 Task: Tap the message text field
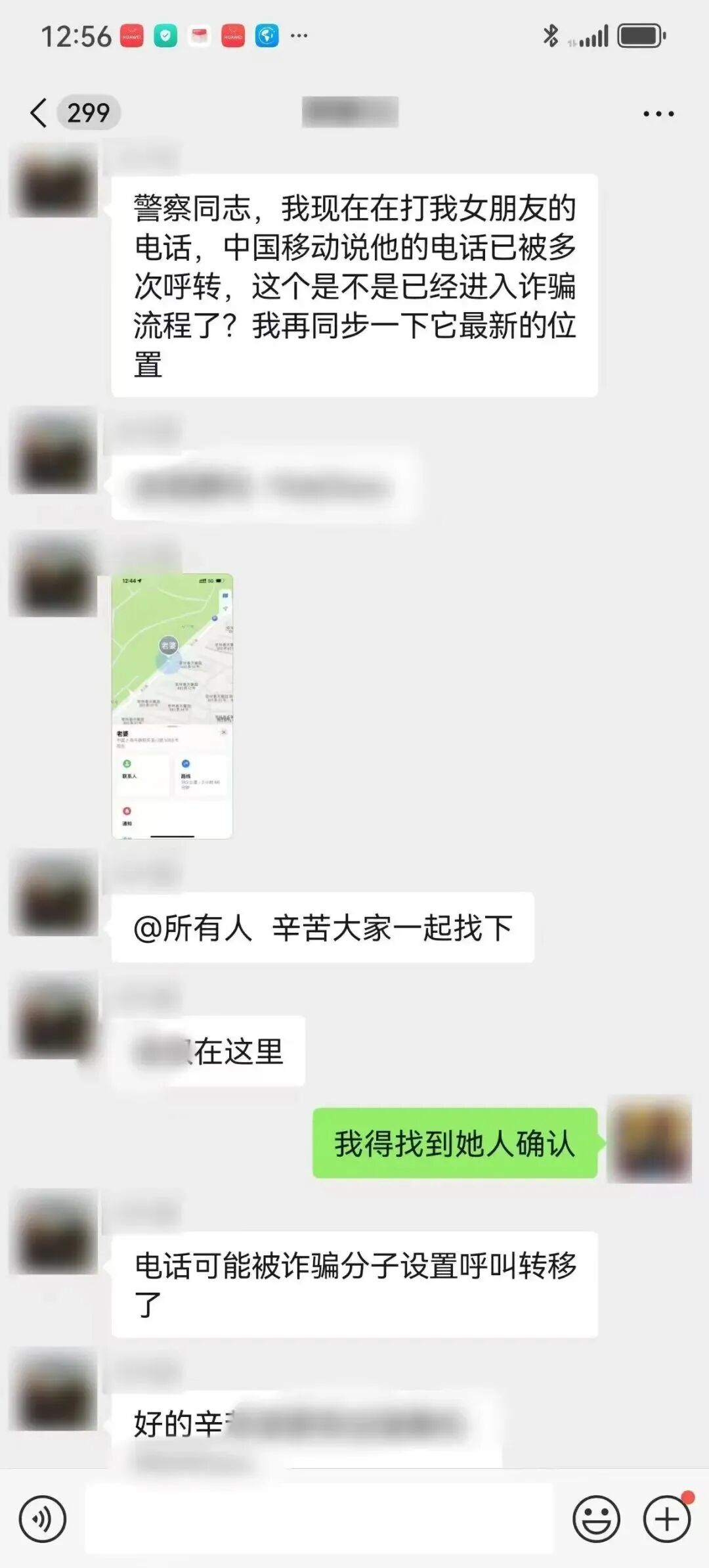[320, 1519]
